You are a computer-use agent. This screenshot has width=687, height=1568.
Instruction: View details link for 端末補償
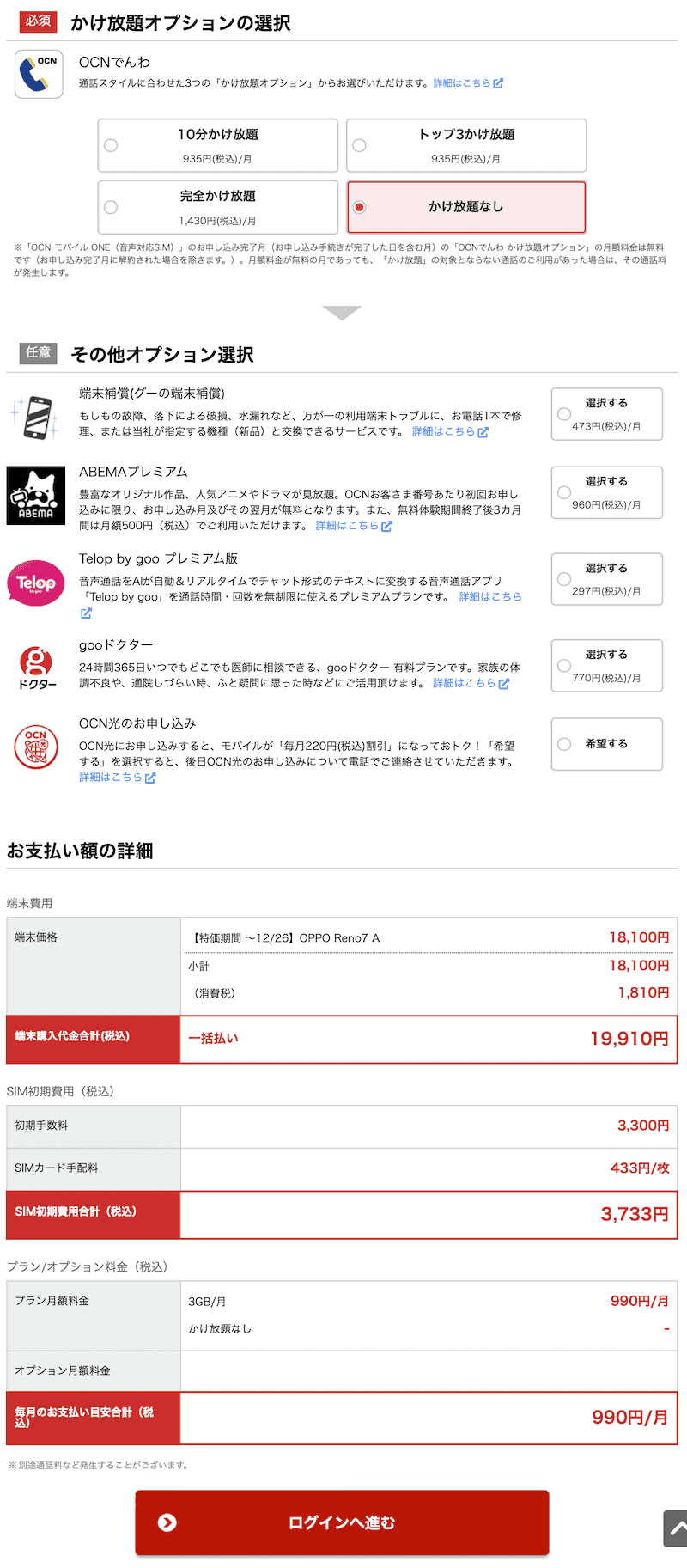450,432
